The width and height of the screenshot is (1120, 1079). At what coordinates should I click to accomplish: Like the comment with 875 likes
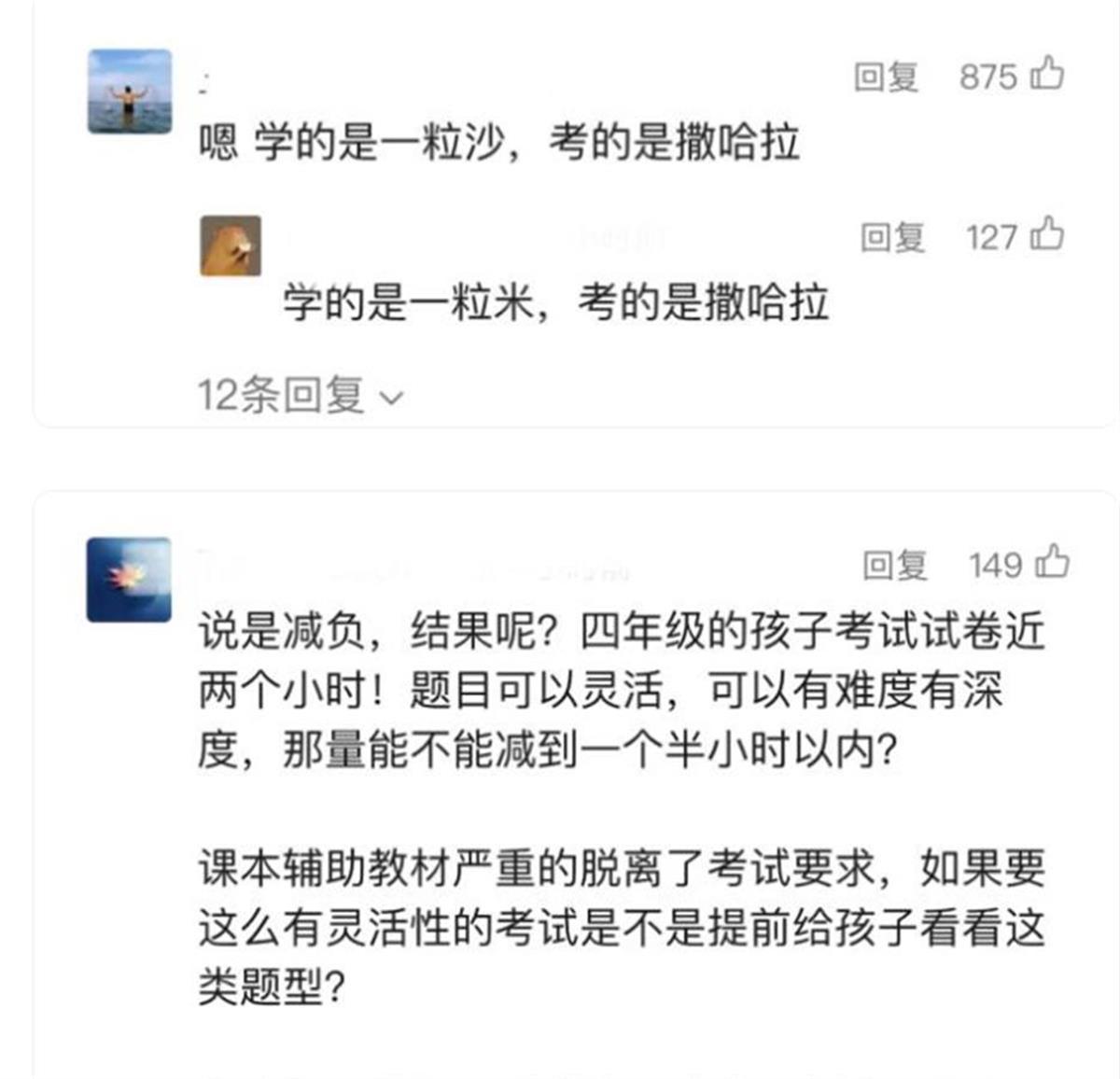[1047, 74]
